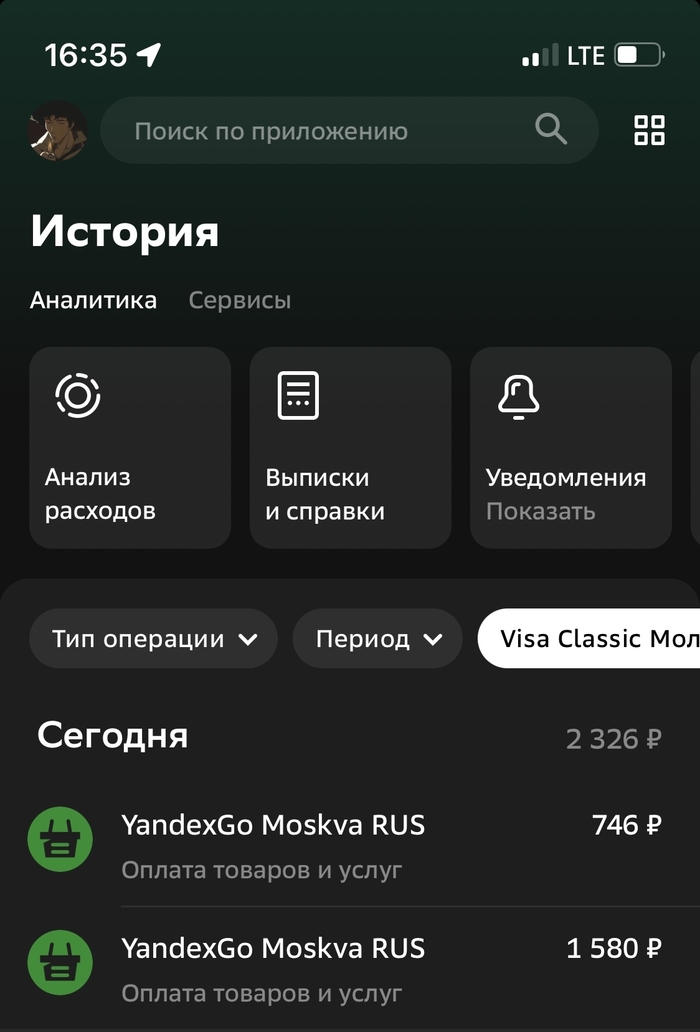Viewport: 700px width, 1032px height.
Task: Open the Выписки и справки card
Action: click(x=350, y=447)
